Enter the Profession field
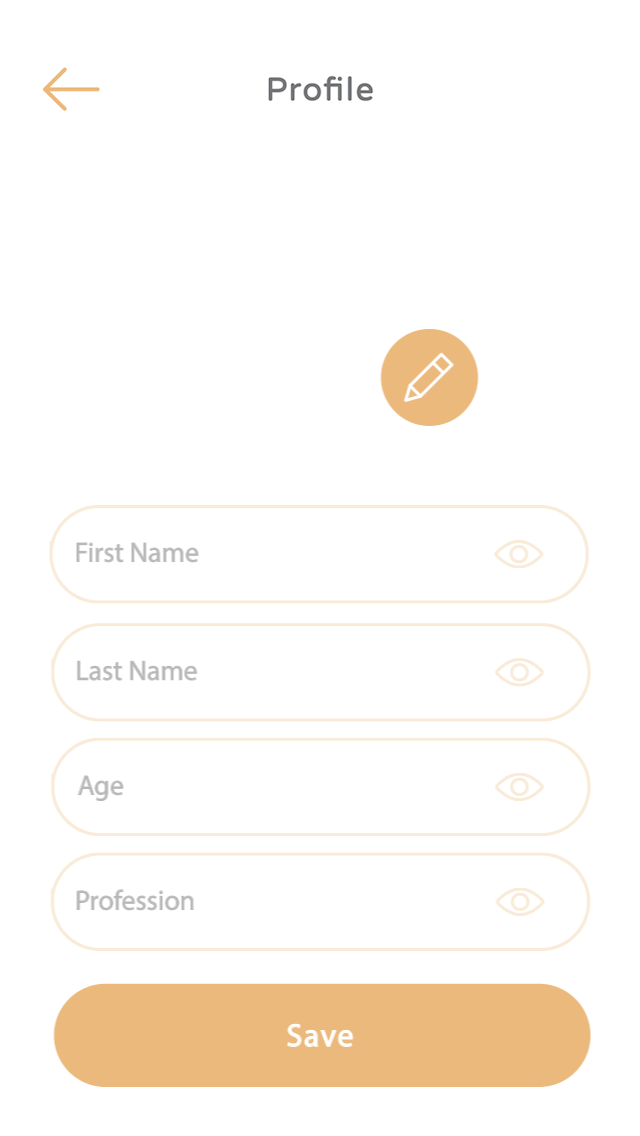The height and width of the screenshot is (1136, 640). point(320,901)
